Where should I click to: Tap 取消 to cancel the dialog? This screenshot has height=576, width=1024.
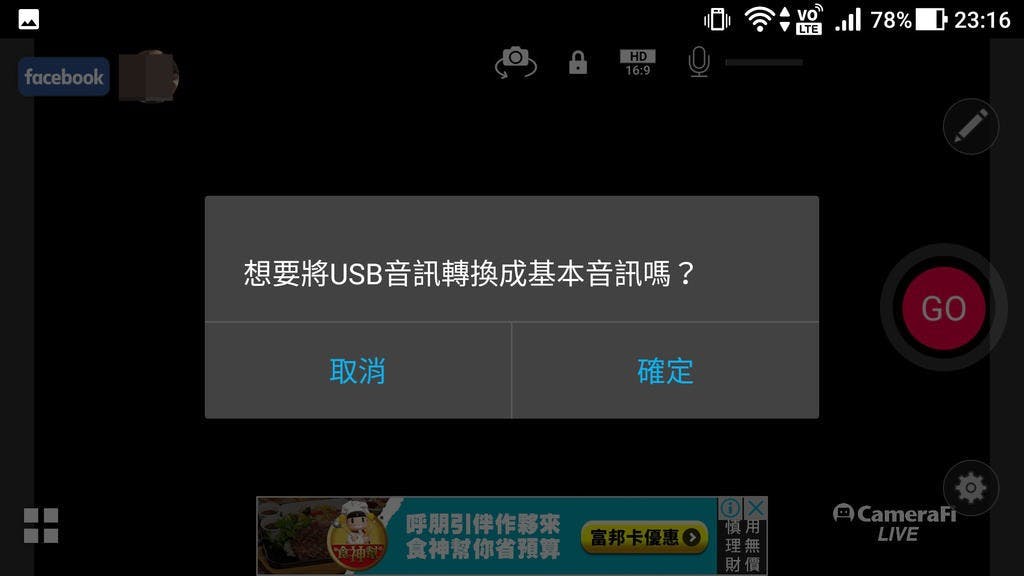(357, 371)
